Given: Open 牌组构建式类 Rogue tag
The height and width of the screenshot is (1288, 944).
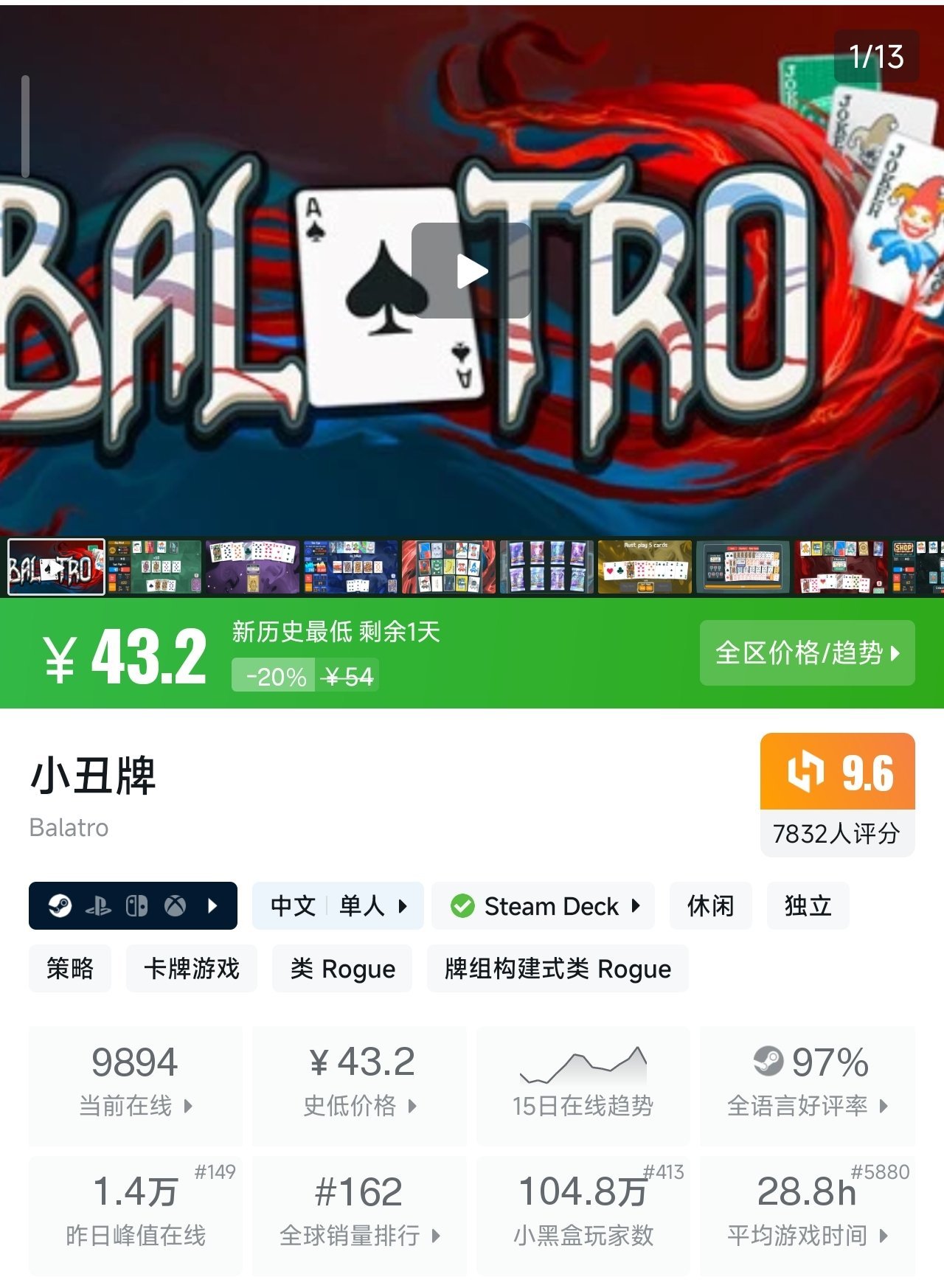Looking at the screenshot, I should [558, 968].
